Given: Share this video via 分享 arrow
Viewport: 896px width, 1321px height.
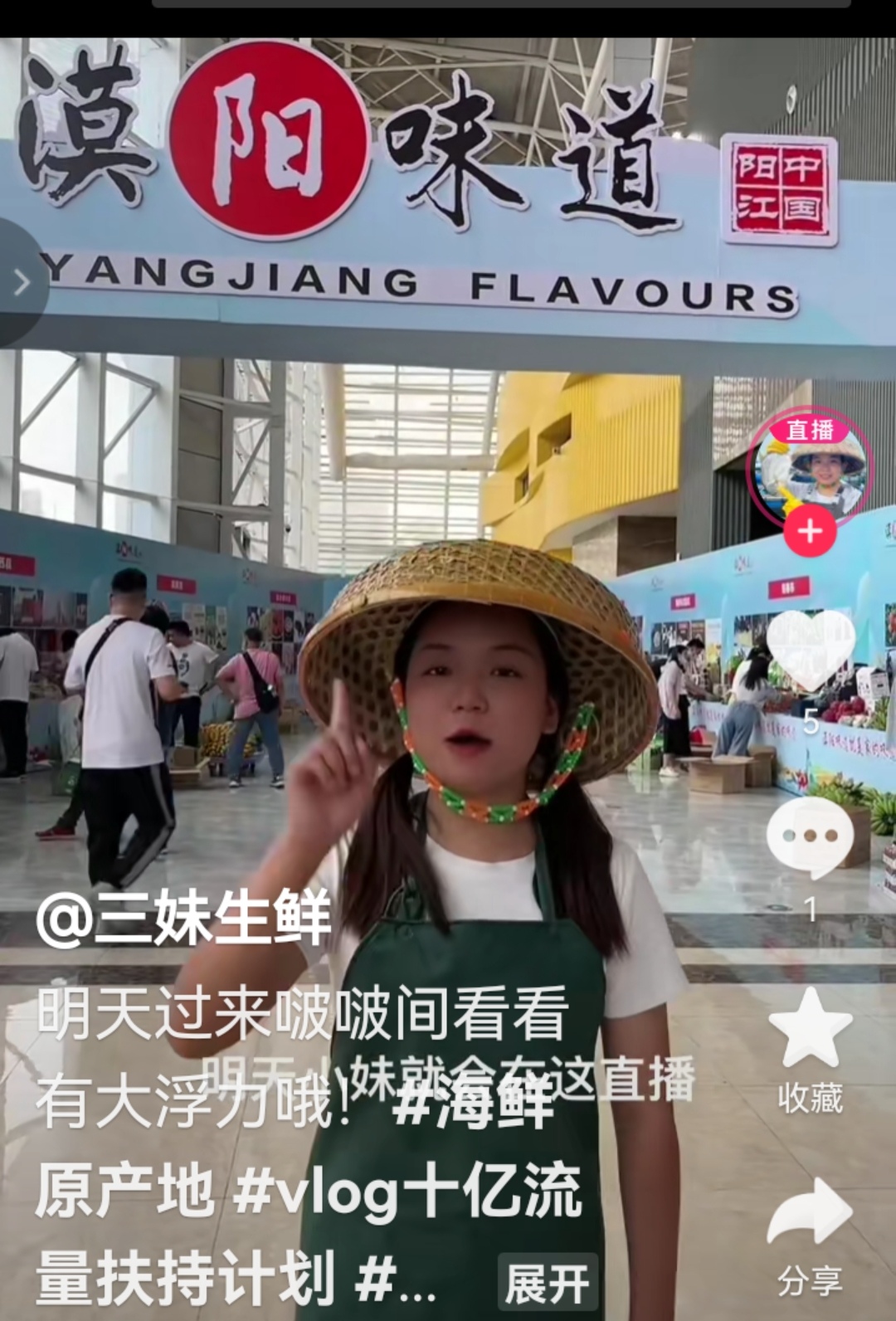Looking at the screenshot, I should click(x=810, y=1215).
